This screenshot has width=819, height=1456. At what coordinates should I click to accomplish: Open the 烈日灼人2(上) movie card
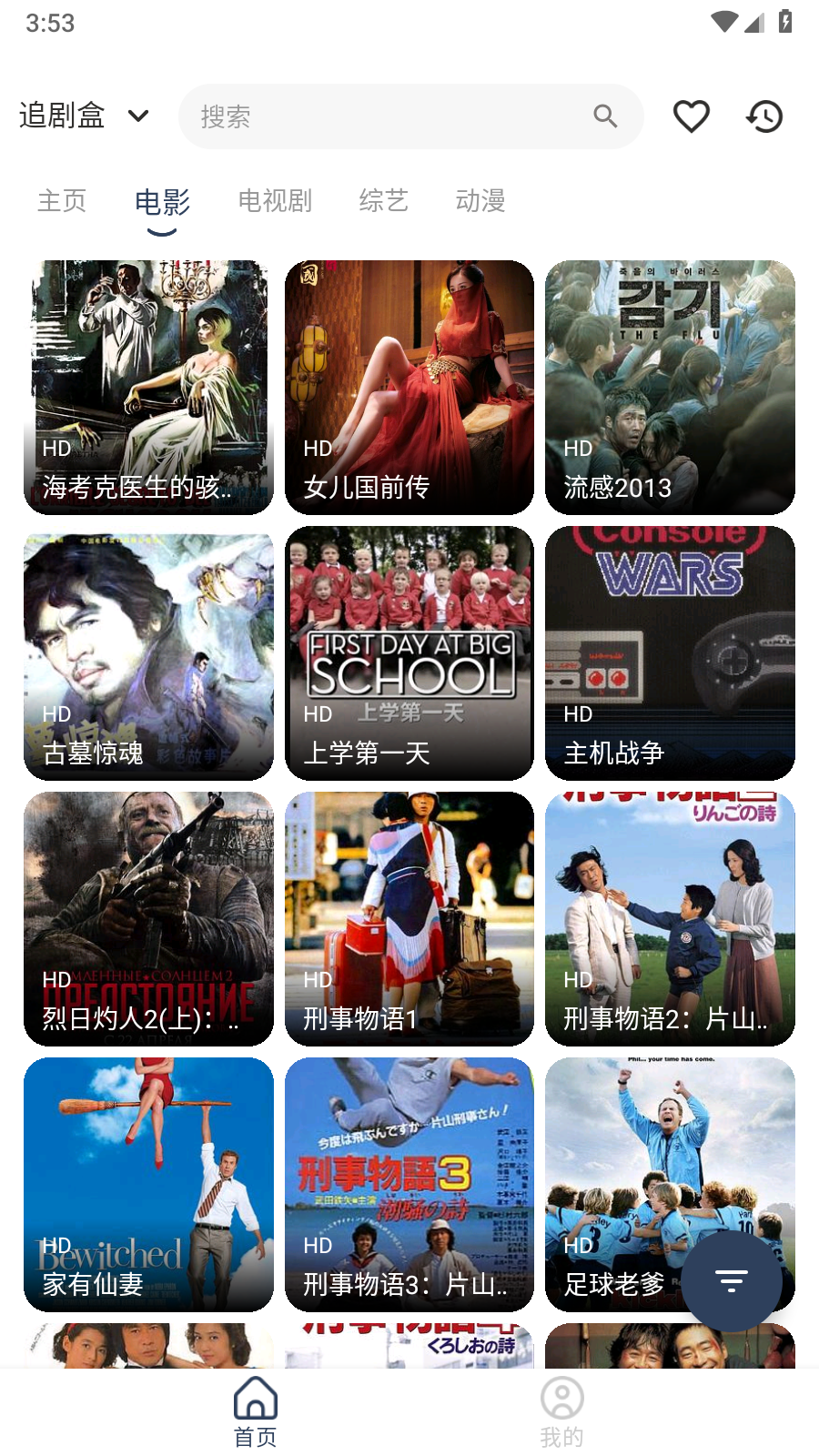pyautogui.click(x=148, y=919)
